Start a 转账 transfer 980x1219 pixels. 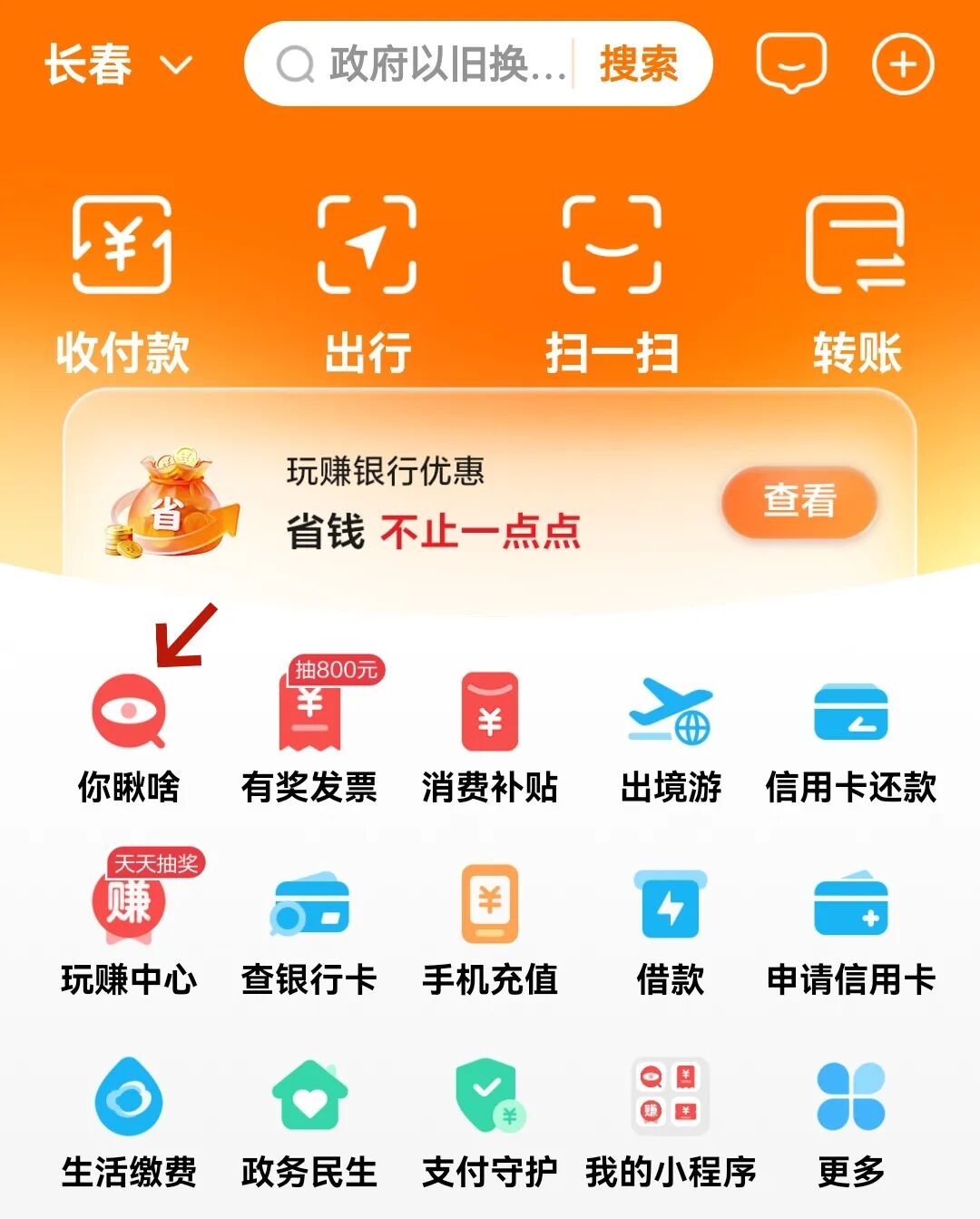pyautogui.click(x=857, y=281)
